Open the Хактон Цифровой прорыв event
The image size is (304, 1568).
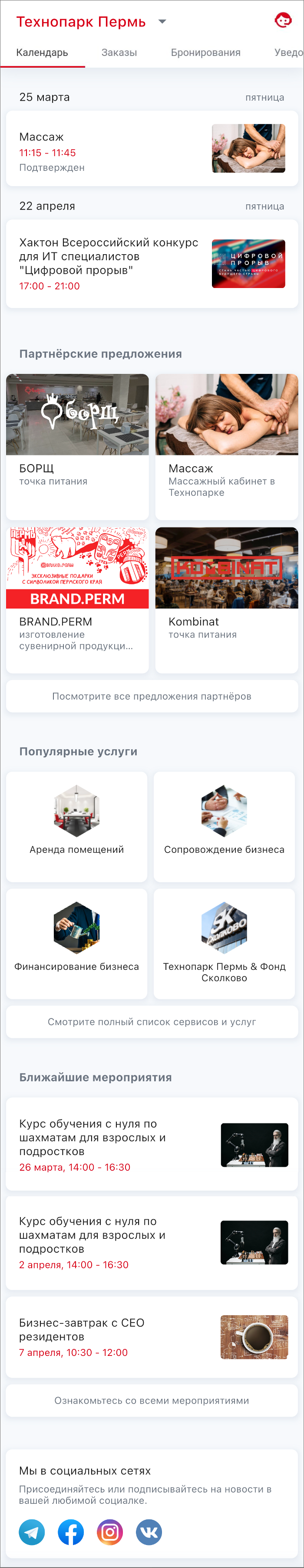click(x=152, y=263)
